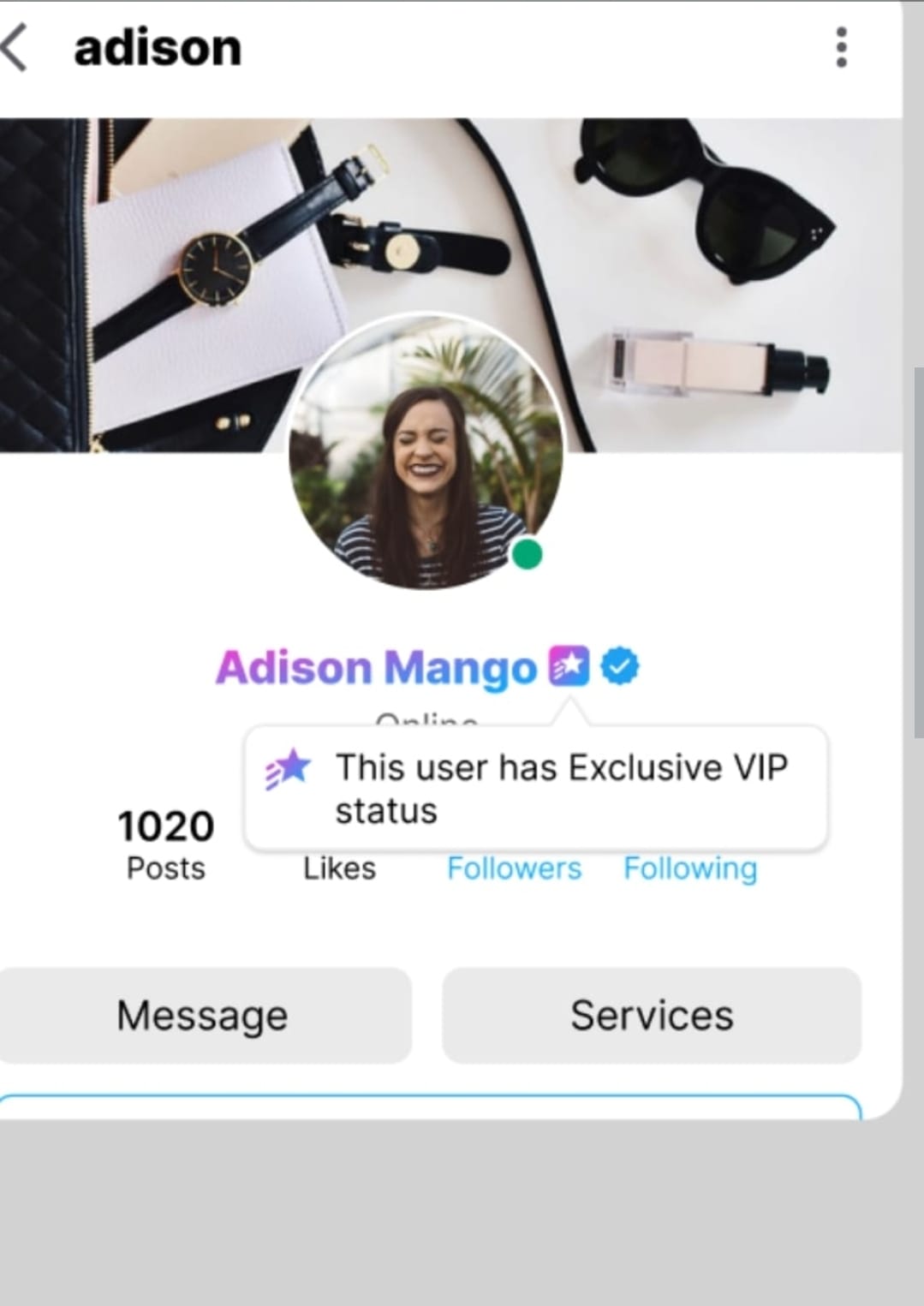The height and width of the screenshot is (1306, 924).
Task: Open Adison Mango's profile picture
Action: click(426, 452)
